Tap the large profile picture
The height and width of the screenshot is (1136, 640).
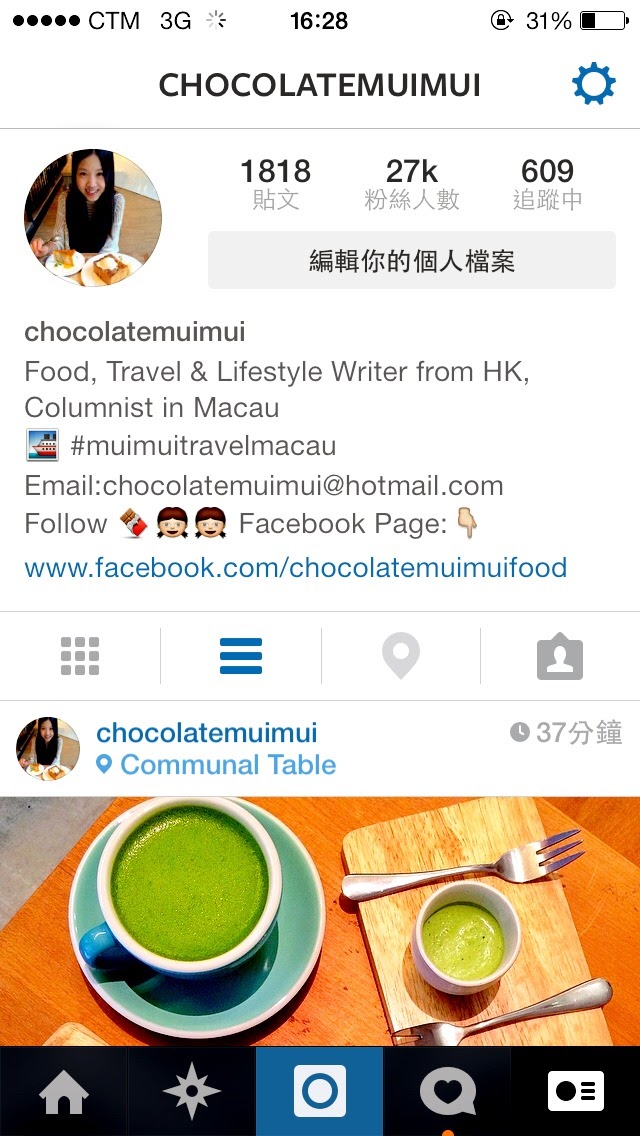tap(93, 218)
